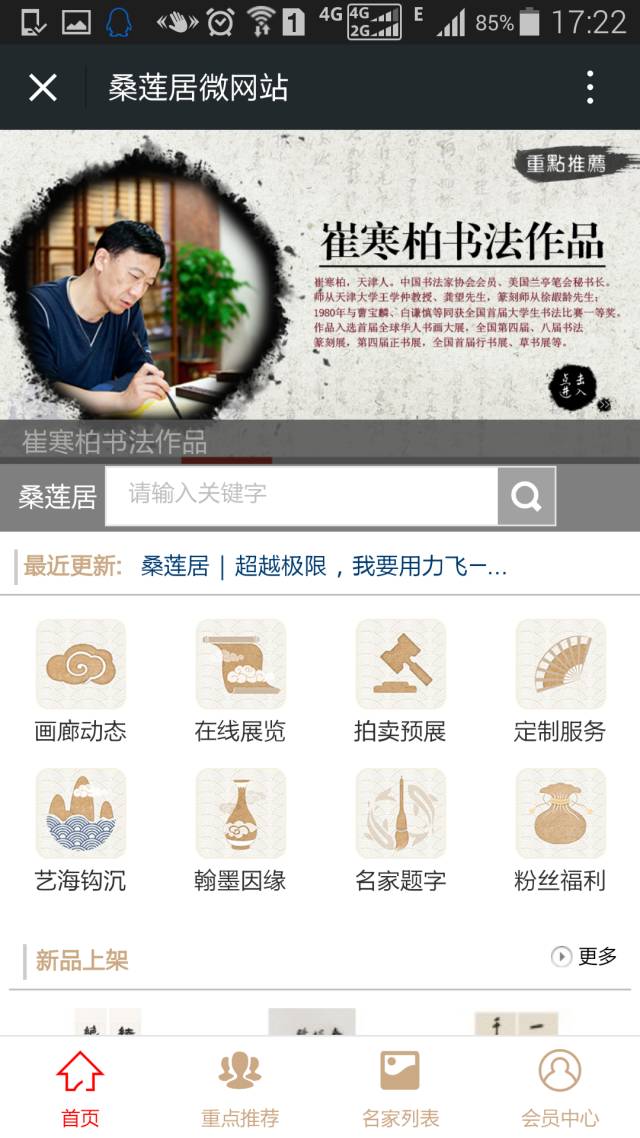
Task: Close the 桑莲居微网站 page
Action: tap(43, 88)
